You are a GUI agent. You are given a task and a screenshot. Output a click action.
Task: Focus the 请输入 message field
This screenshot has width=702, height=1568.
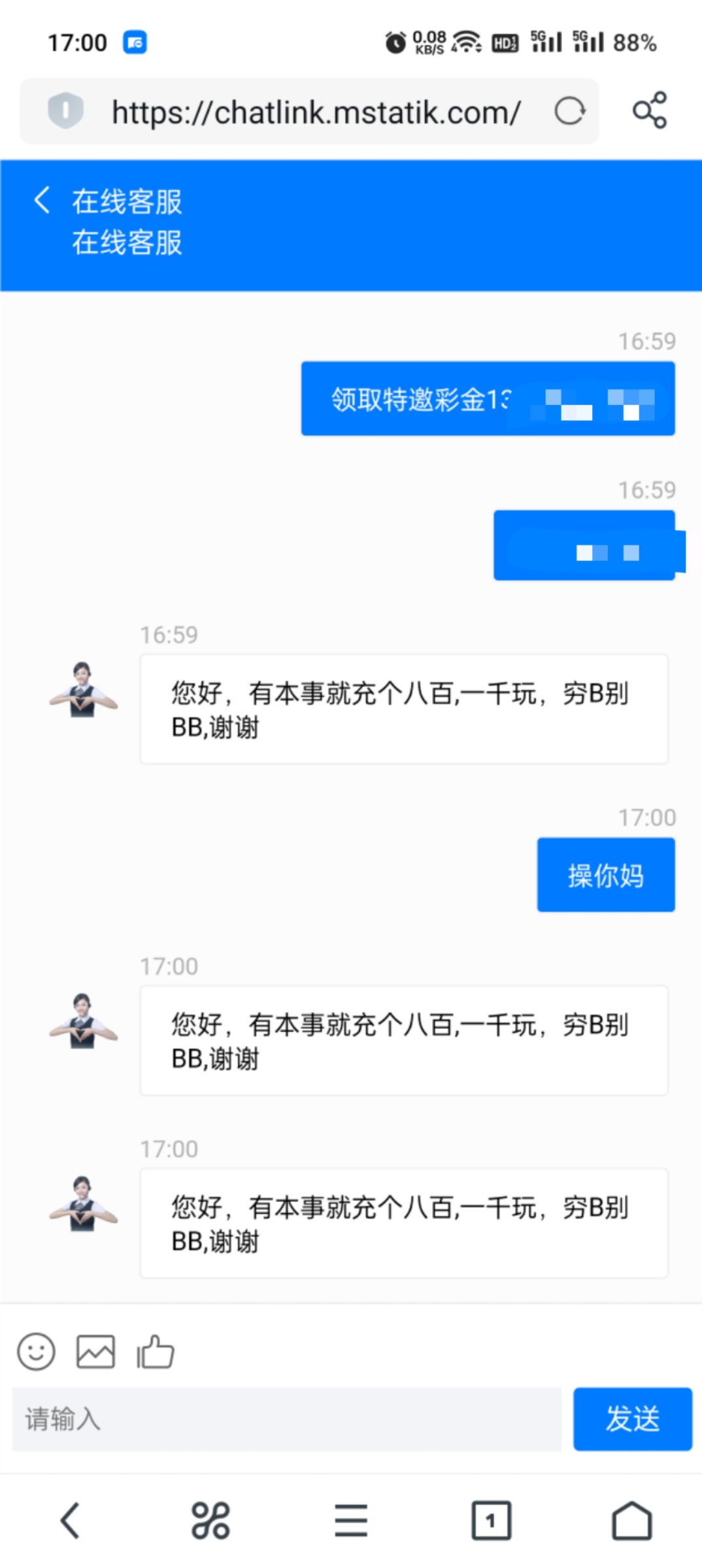point(286,1419)
